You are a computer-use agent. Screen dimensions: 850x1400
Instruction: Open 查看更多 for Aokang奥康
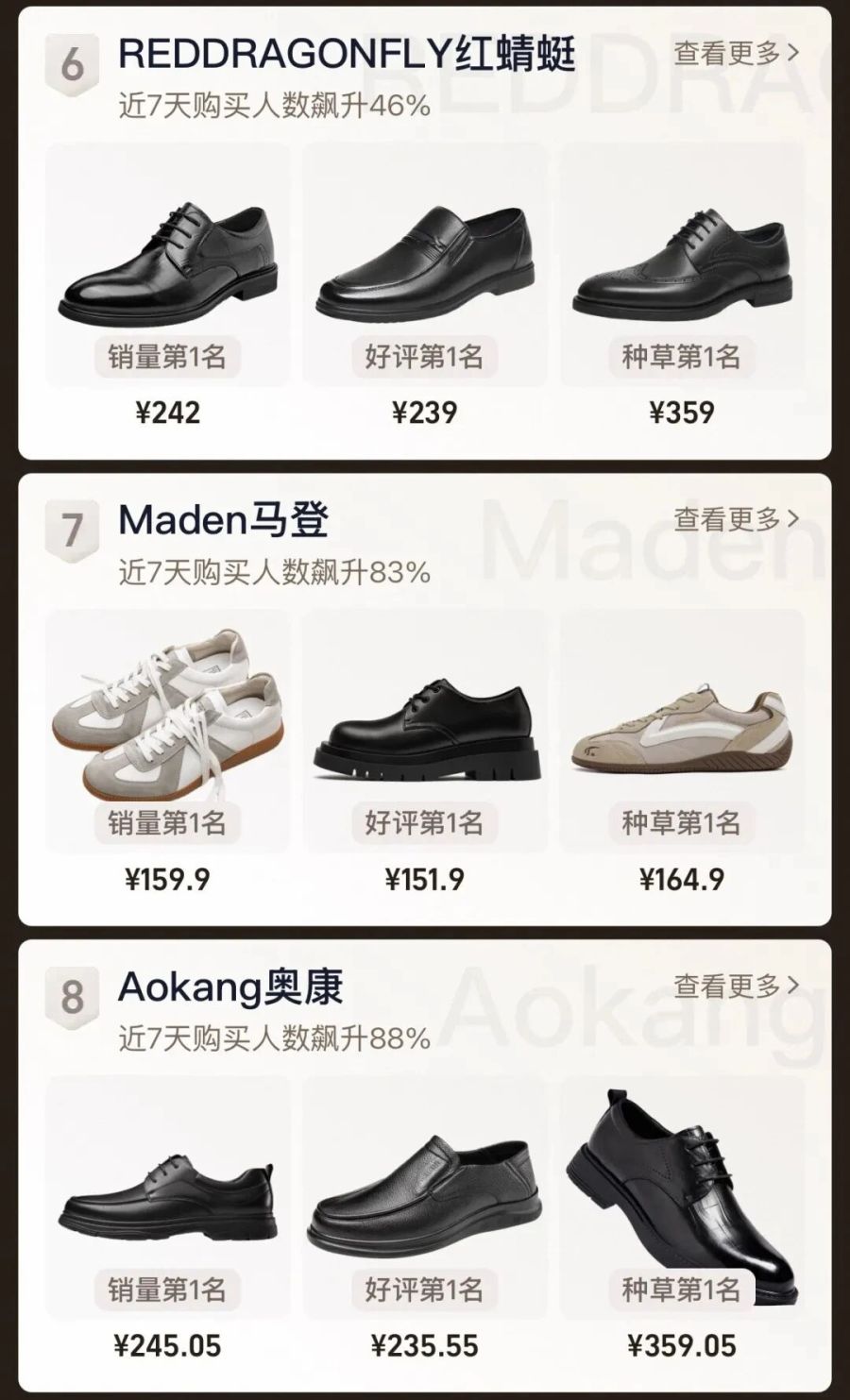(737, 986)
